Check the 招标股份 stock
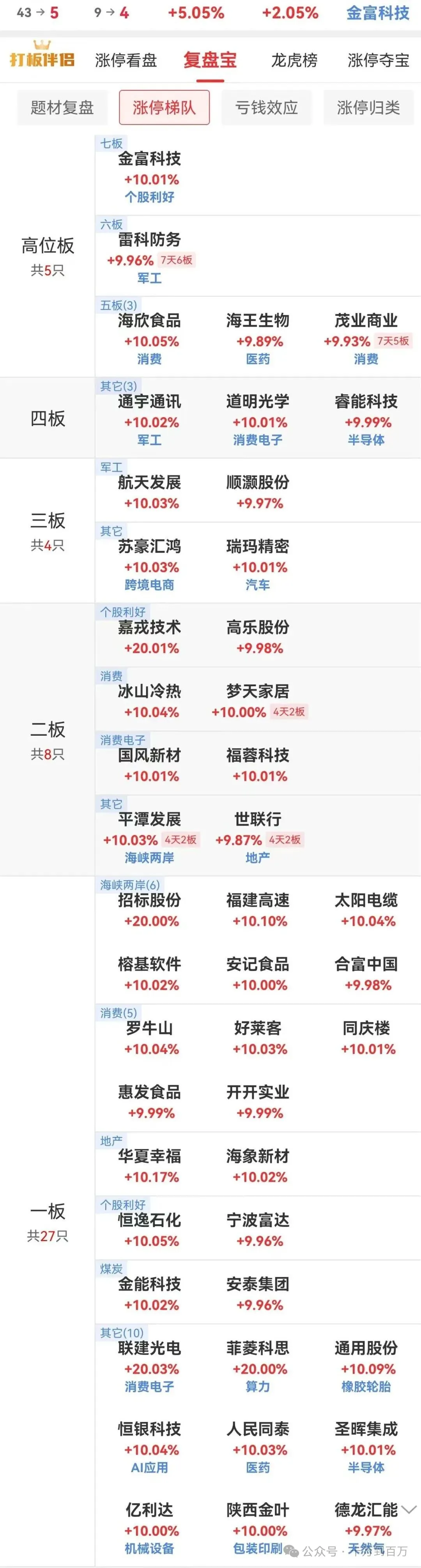The width and height of the screenshot is (421, 1568). point(149,900)
